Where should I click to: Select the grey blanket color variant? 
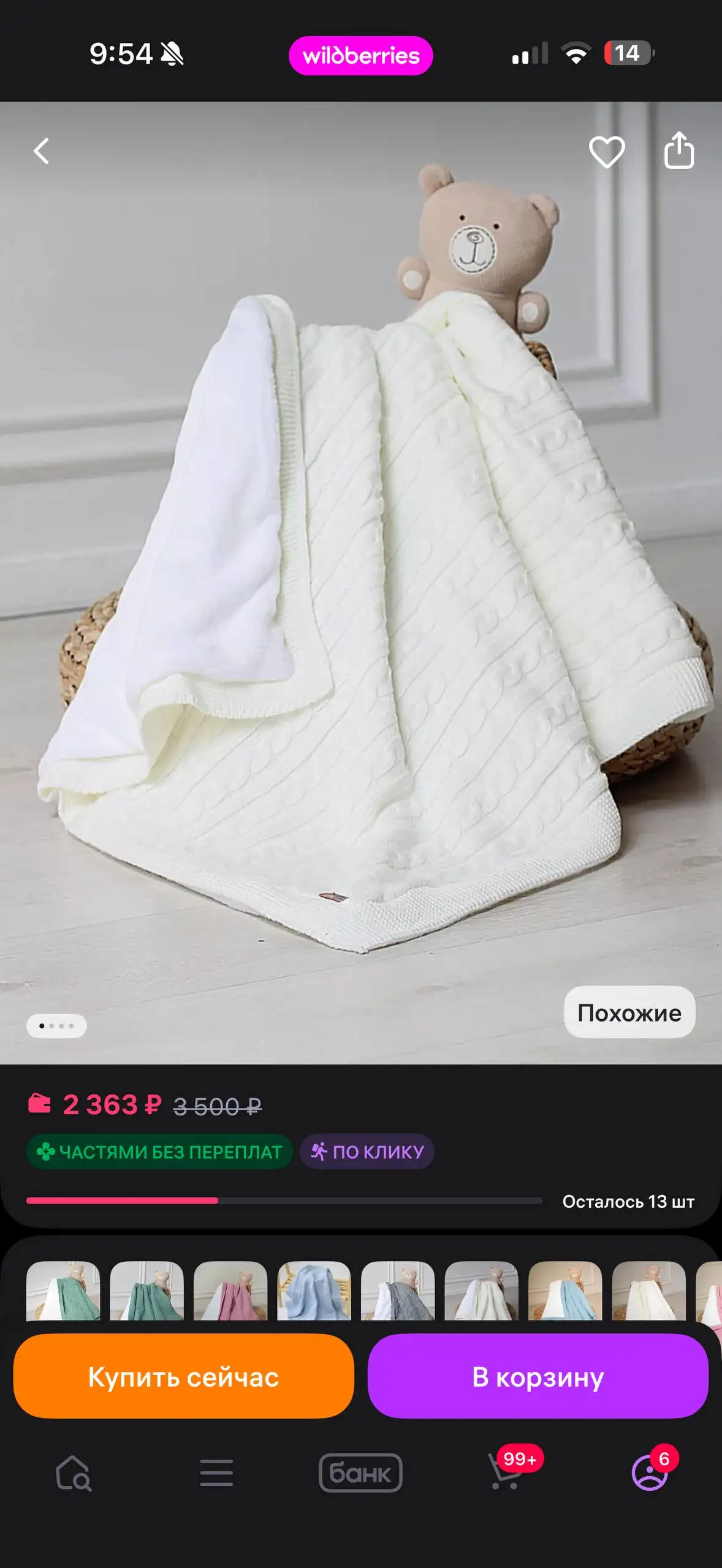398,1291
